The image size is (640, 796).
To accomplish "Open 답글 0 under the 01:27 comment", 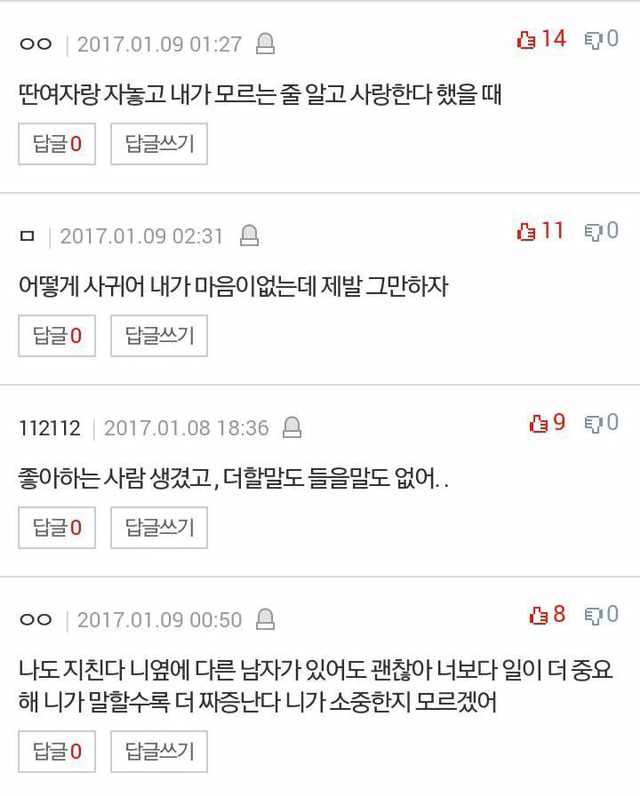I will click(x=56, y=145).
